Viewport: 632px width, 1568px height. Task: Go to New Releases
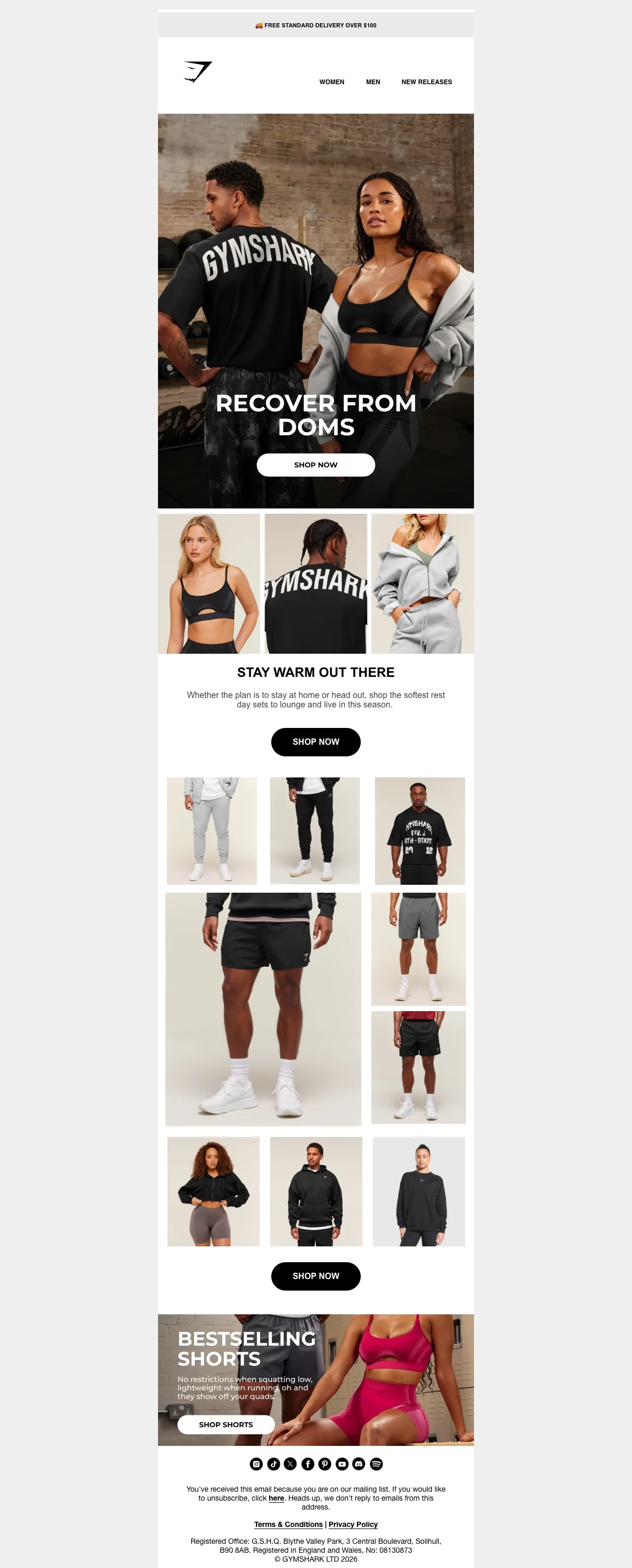[x=426, y=82]
